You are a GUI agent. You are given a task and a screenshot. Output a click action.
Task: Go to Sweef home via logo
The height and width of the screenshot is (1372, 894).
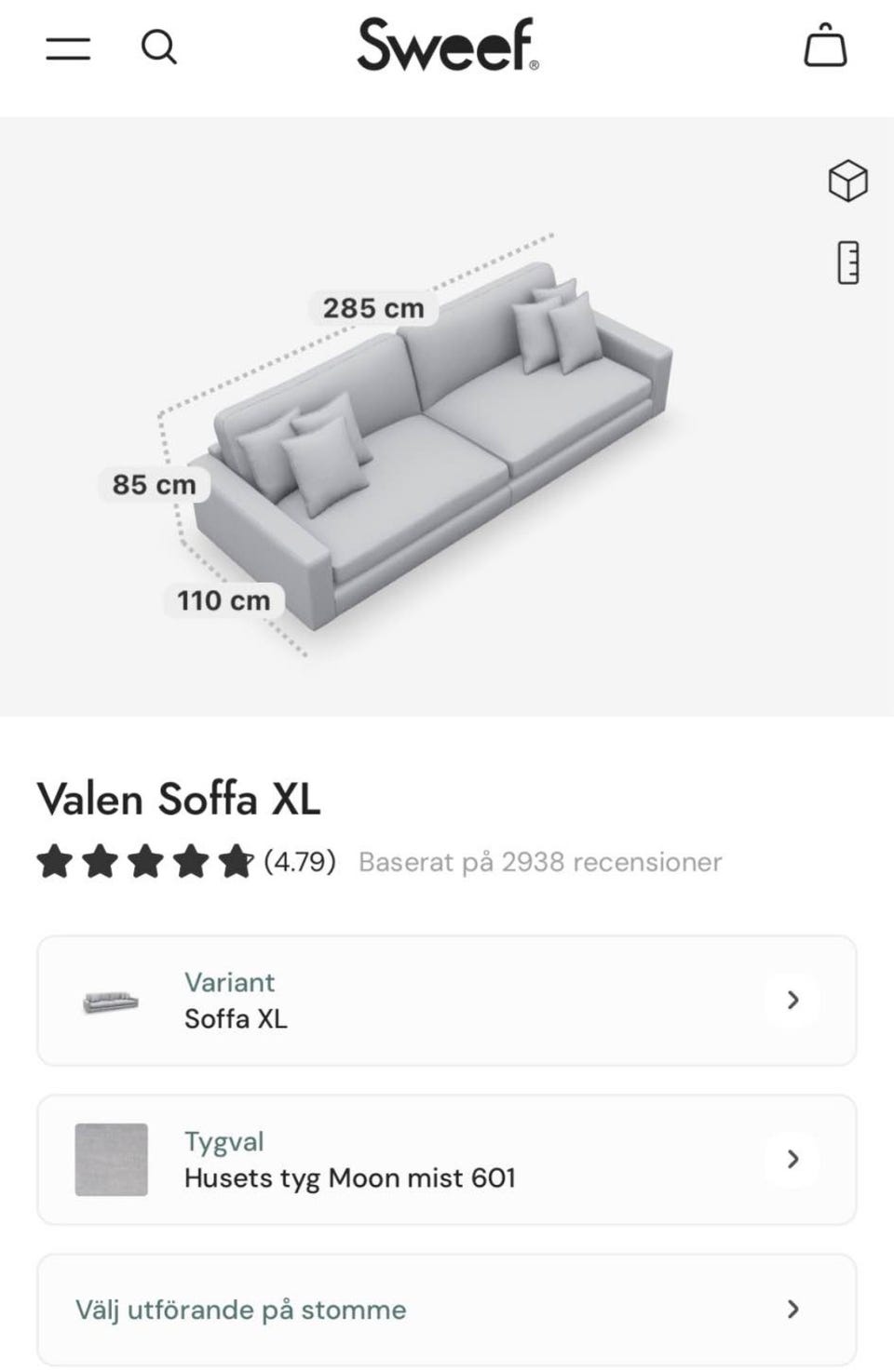(x=447, y=45)
